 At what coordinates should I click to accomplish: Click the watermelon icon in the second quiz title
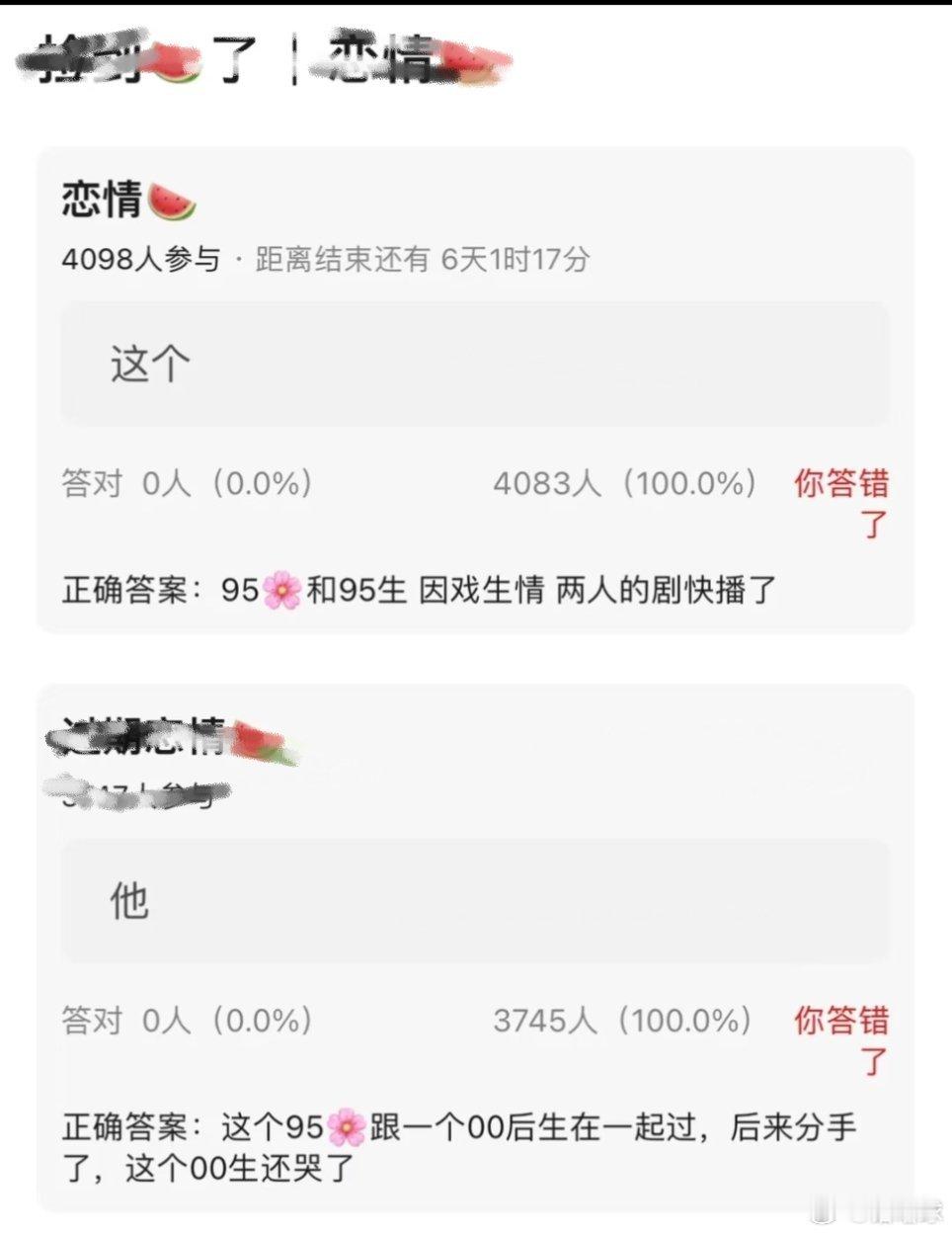pyautogui.click(x=262, y=740)
